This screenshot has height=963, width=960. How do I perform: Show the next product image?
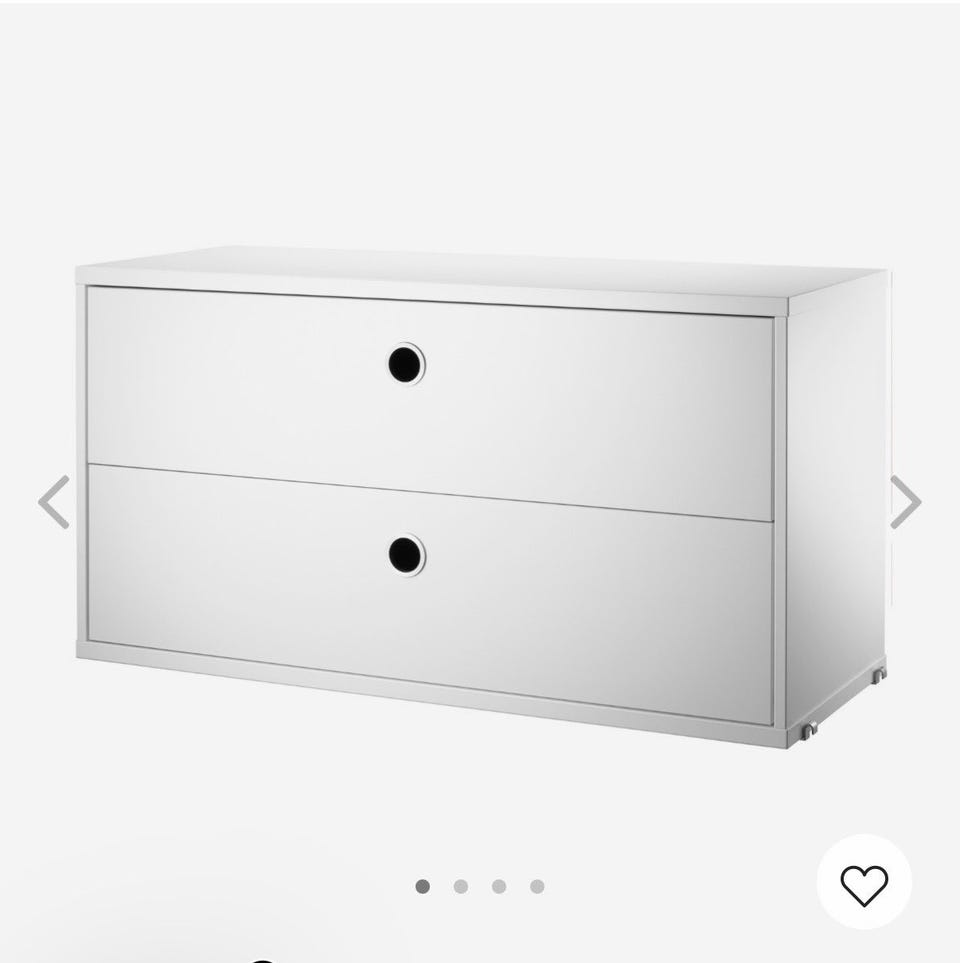(905, 502)
